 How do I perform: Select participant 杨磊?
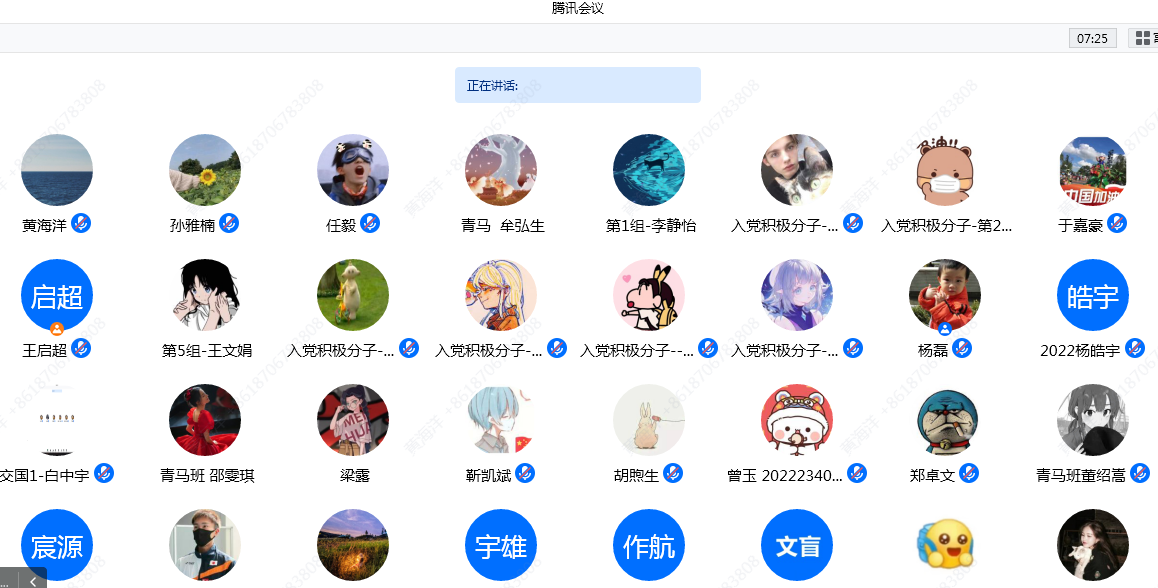tap(945, 296)
